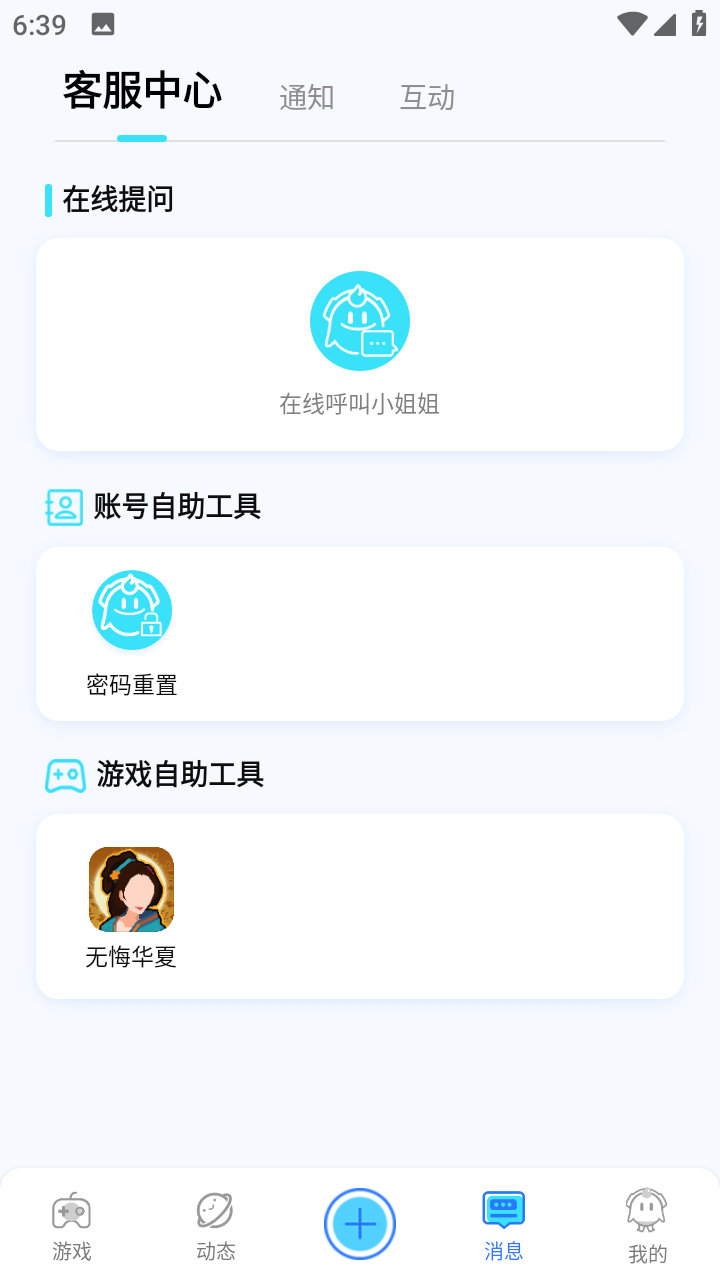Open the 游戏 tab via gamepad icon
This screenshot has height=1280, width=720.
[x=71, y=1213]
